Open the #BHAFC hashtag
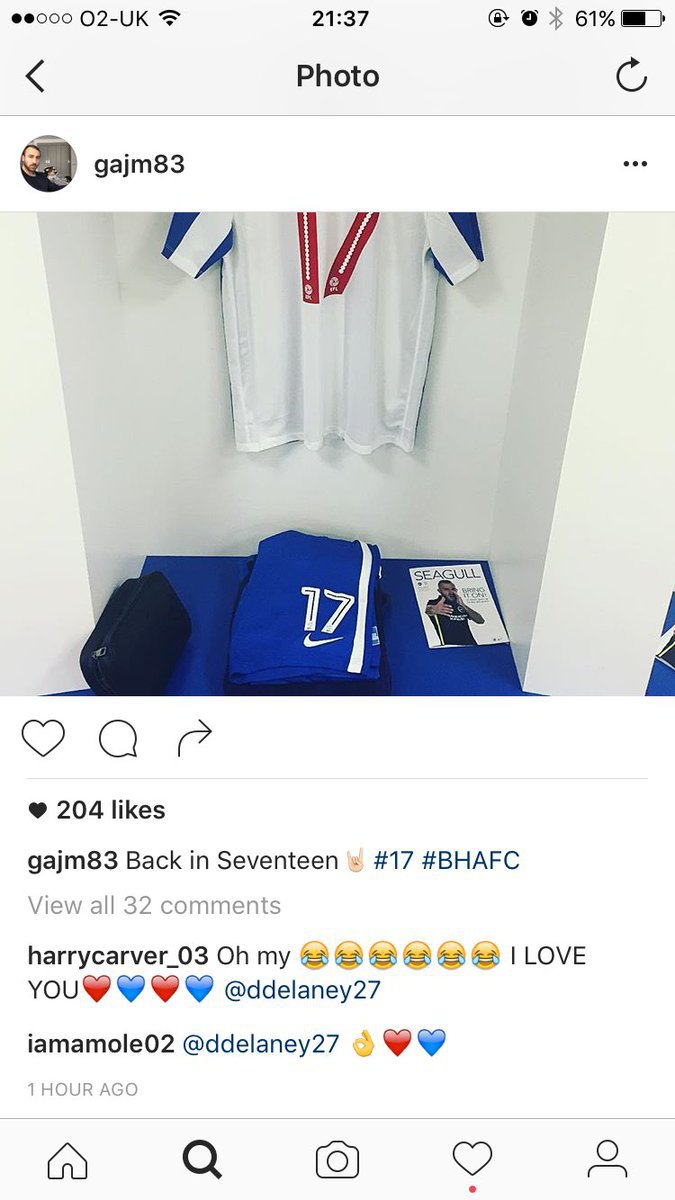The image size is (675, 1200). click(x=470, y=860)
